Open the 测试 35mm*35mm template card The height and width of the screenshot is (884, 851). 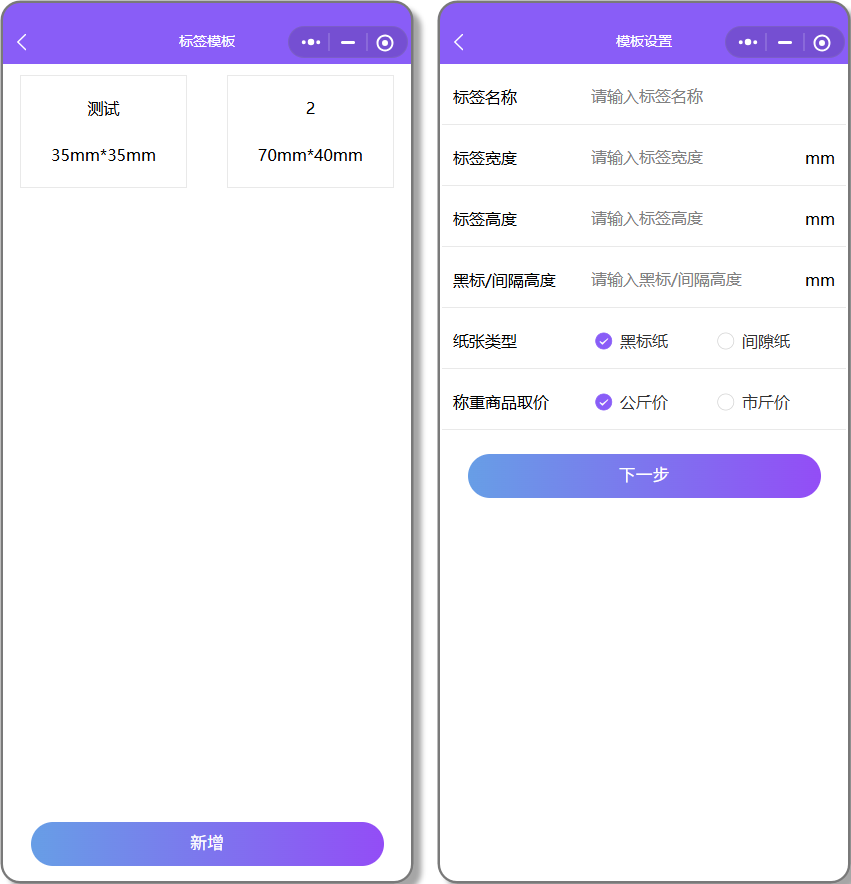click(x=103, y=131)
